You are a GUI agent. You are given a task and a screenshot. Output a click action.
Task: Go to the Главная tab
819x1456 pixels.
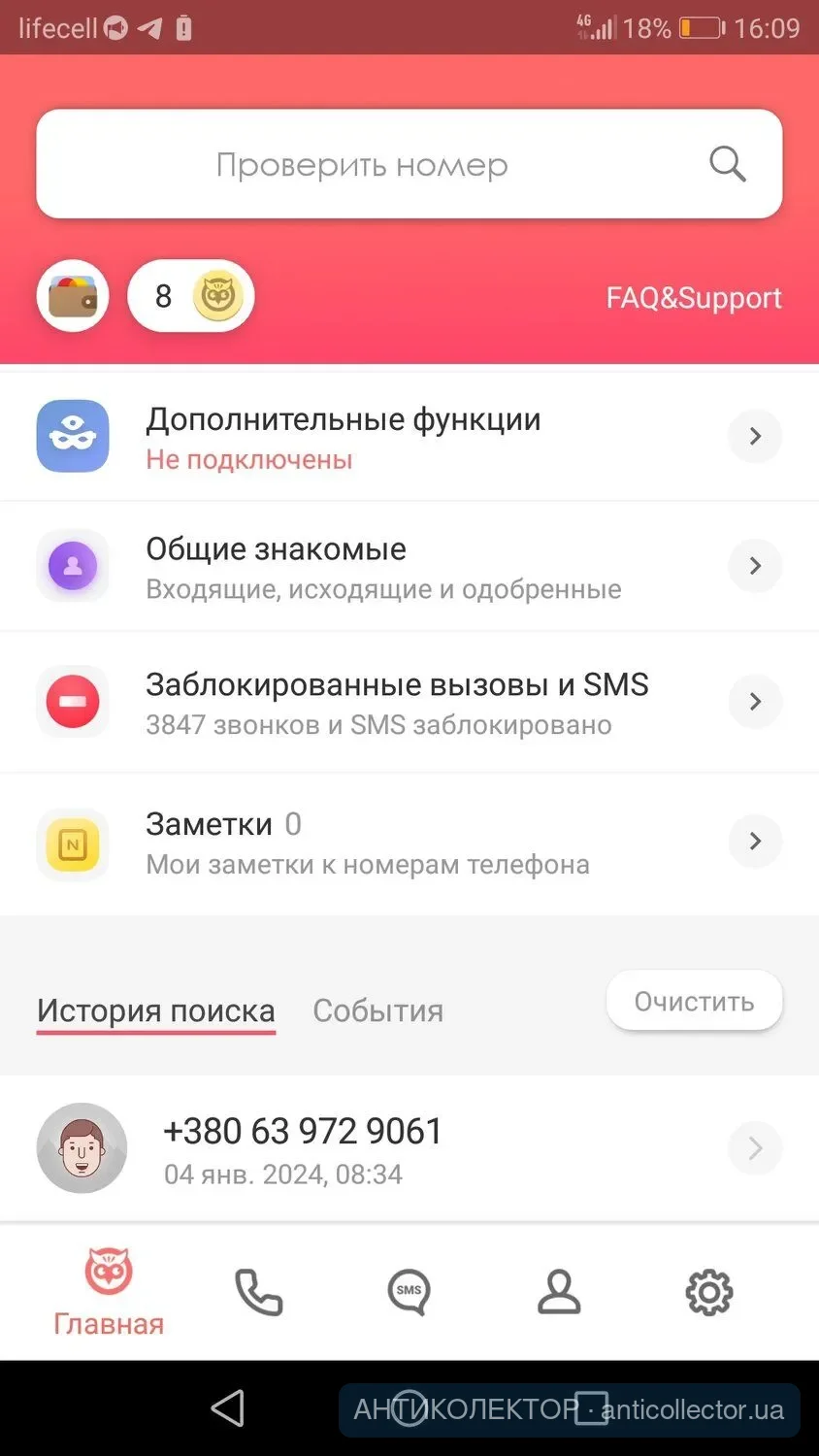(109, 1293)
